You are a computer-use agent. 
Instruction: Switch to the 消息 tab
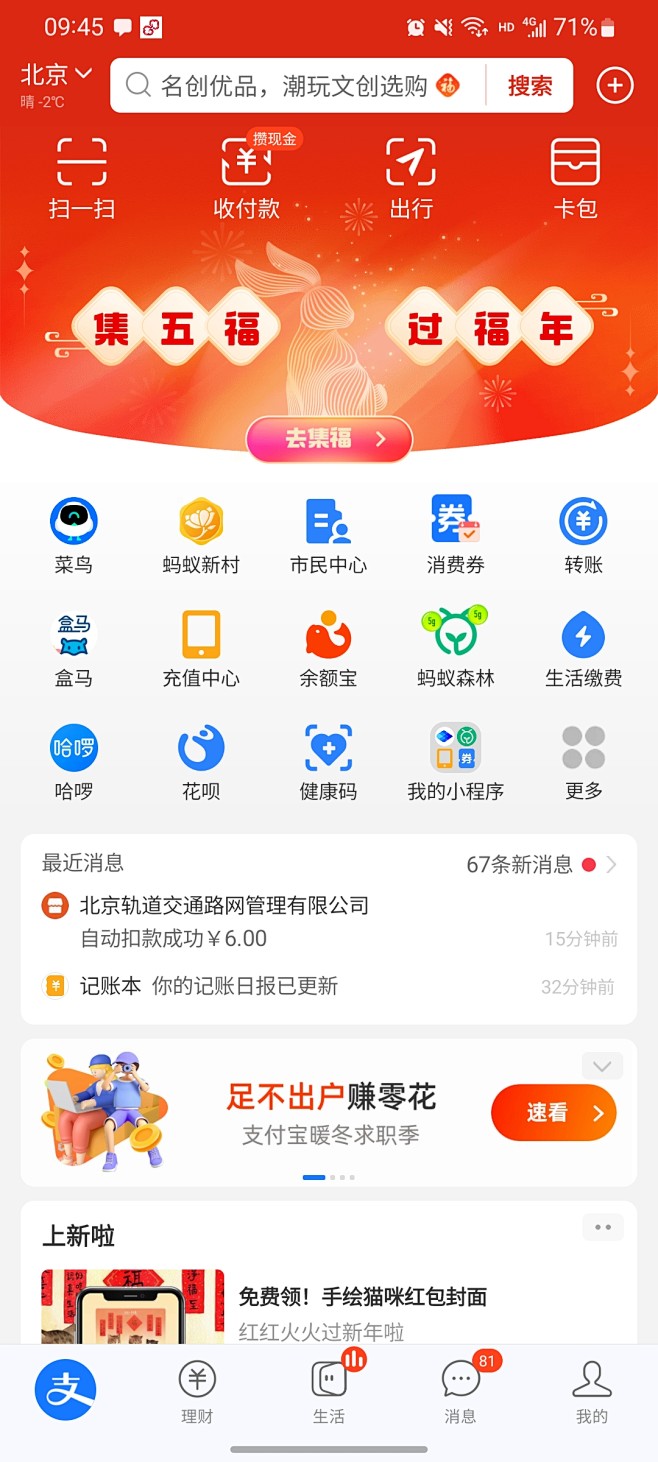point(461,1393)
